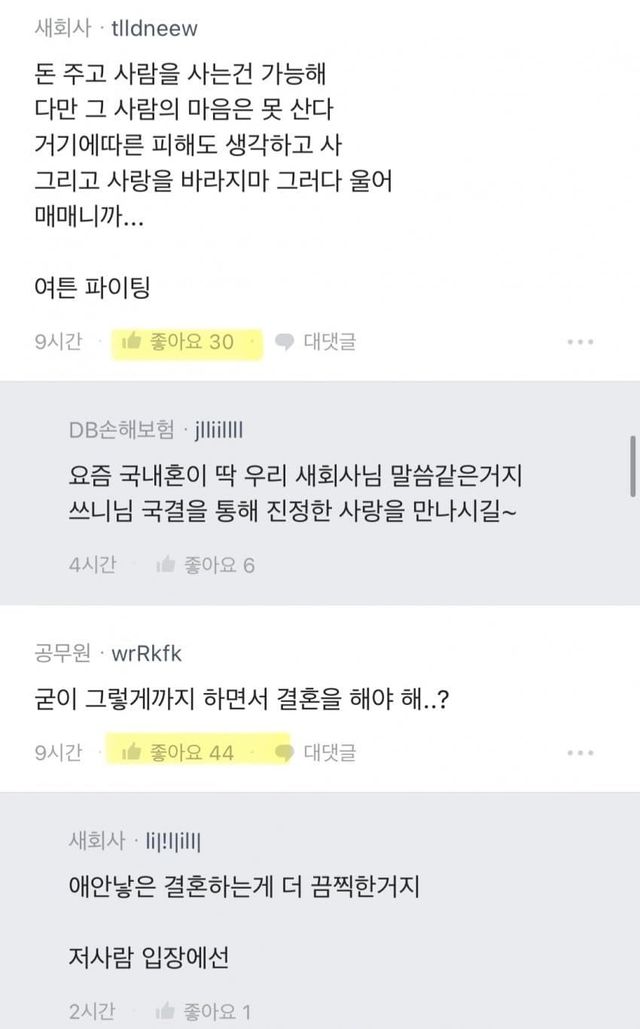Tap 대댓글 under wrRkfk's comment
The image size is (640, 1029).
point(316,752)
